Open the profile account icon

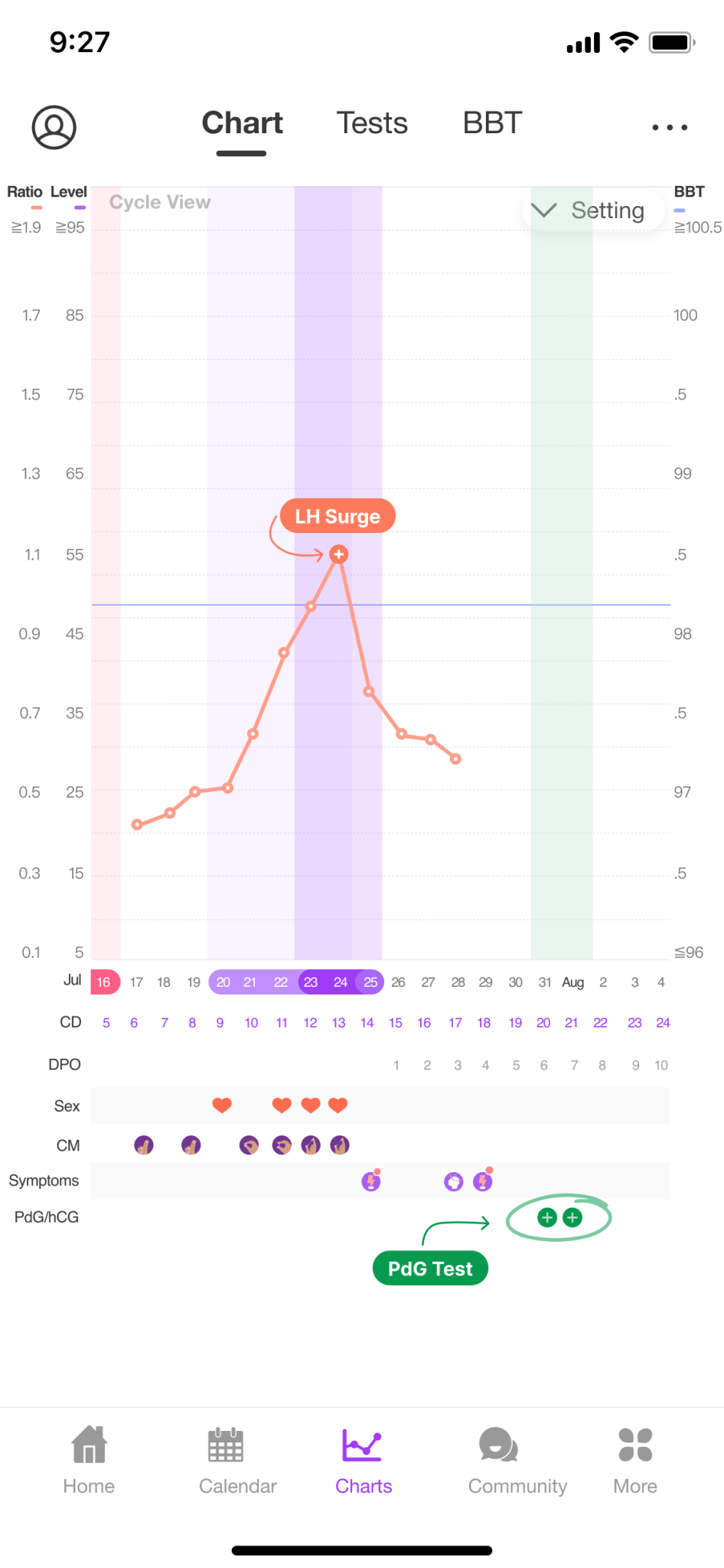click(54, 127)
